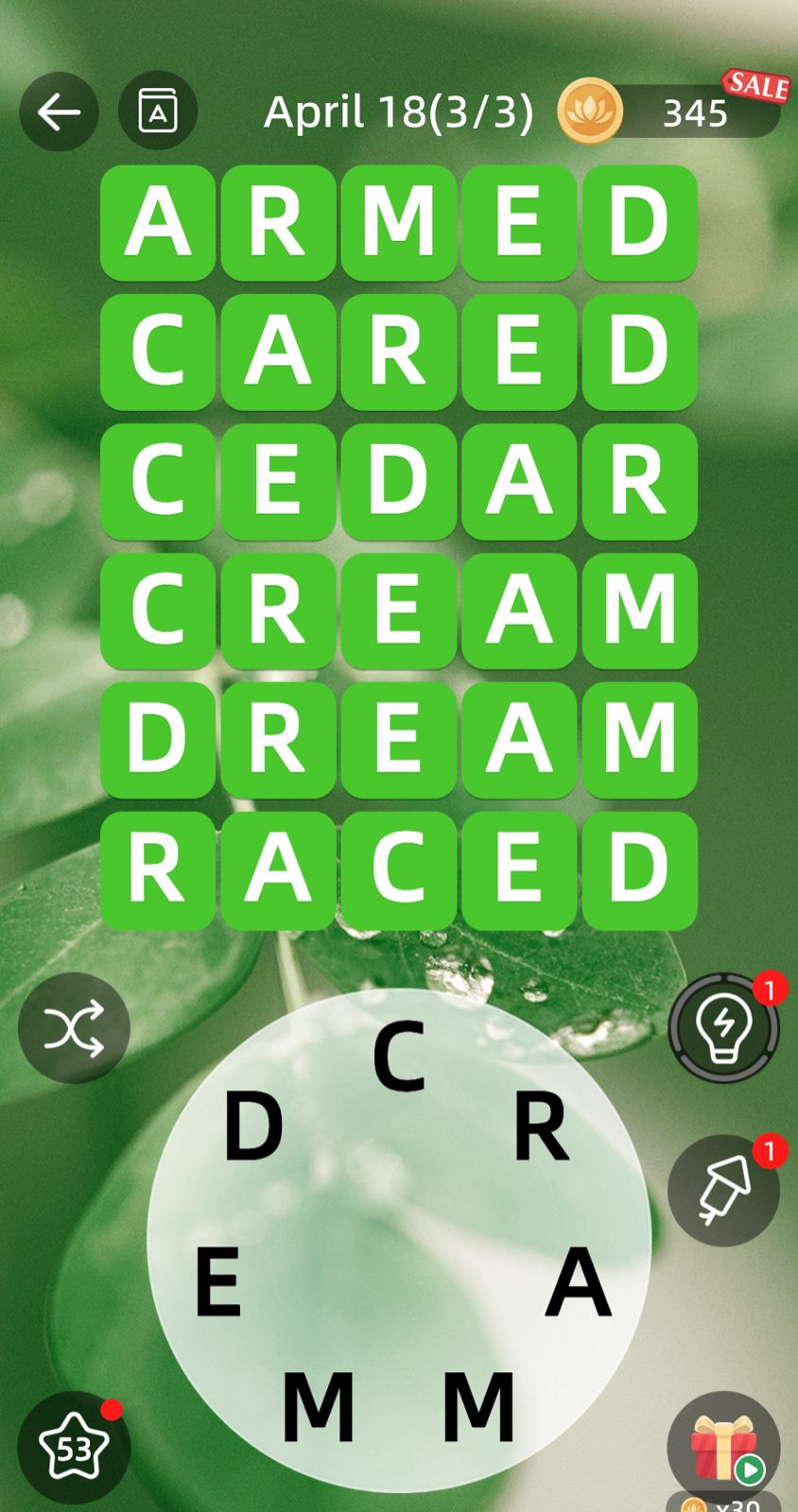This screenshot has width=798, height=1512.
Task: Use the lightbulb hint
Action: (x=723, y=1026)
